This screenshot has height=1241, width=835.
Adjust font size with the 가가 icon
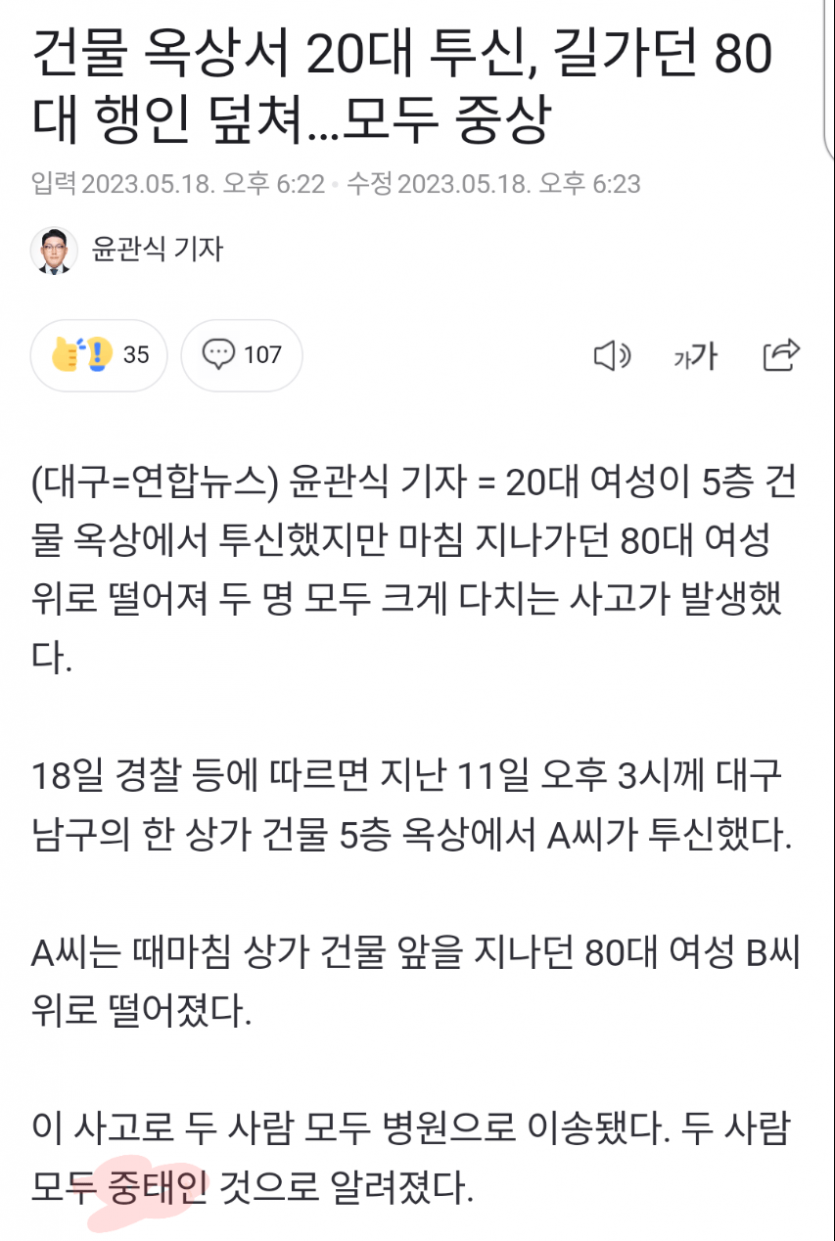695,356
